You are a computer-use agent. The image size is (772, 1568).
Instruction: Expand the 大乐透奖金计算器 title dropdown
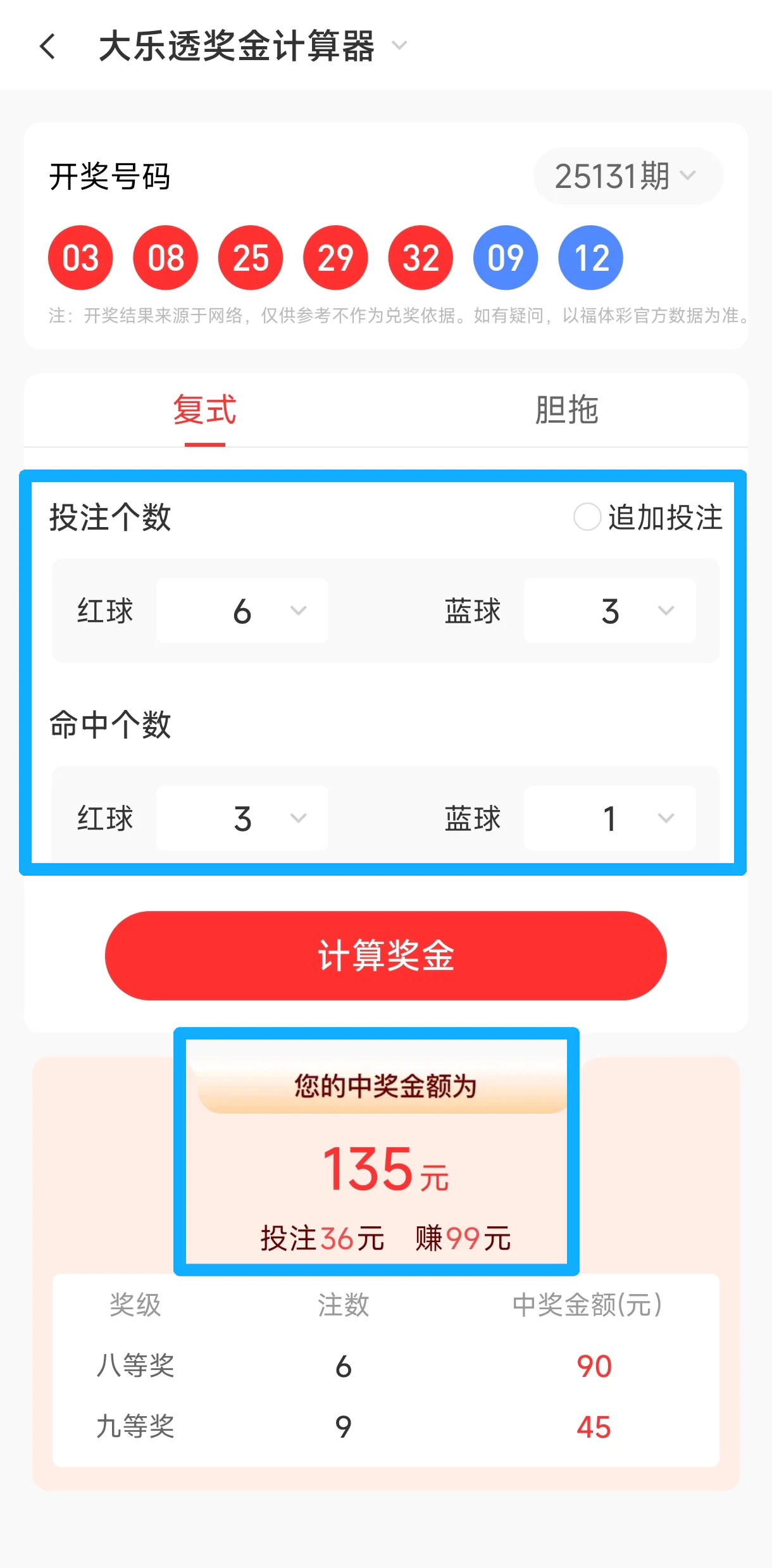[x=399, y=46]
